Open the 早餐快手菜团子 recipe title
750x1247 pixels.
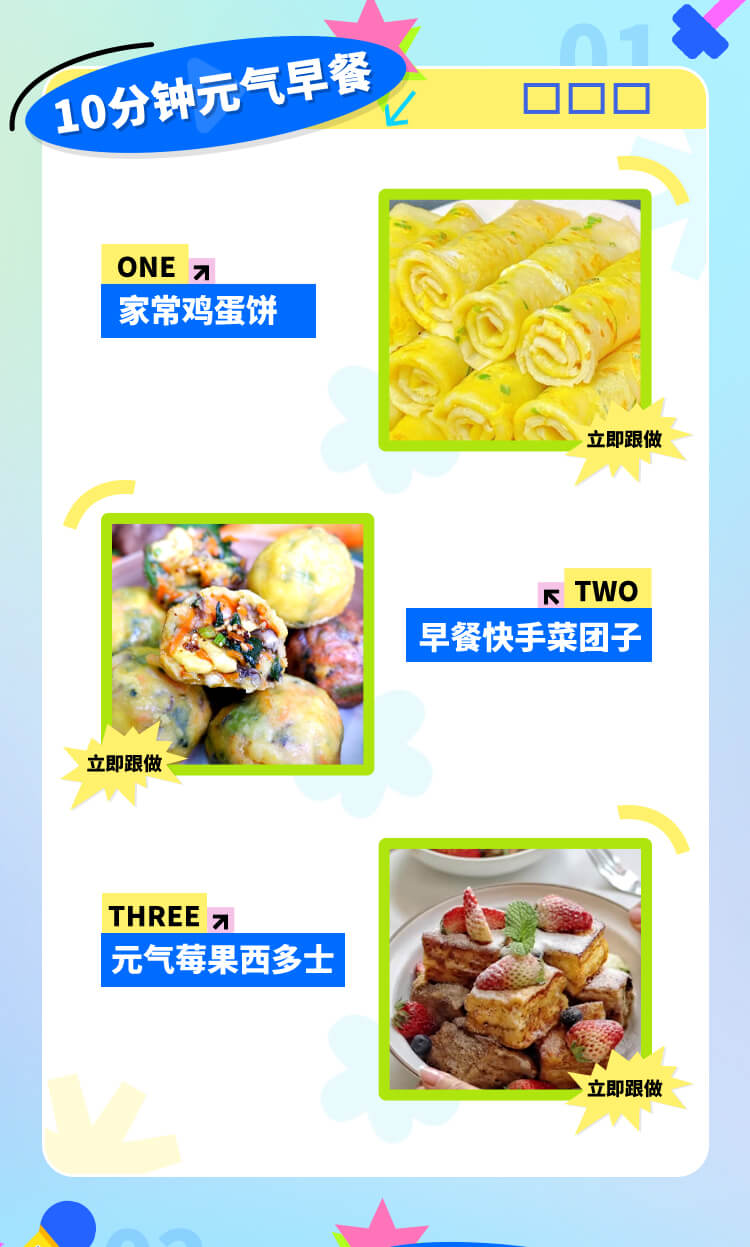[529, 636]
